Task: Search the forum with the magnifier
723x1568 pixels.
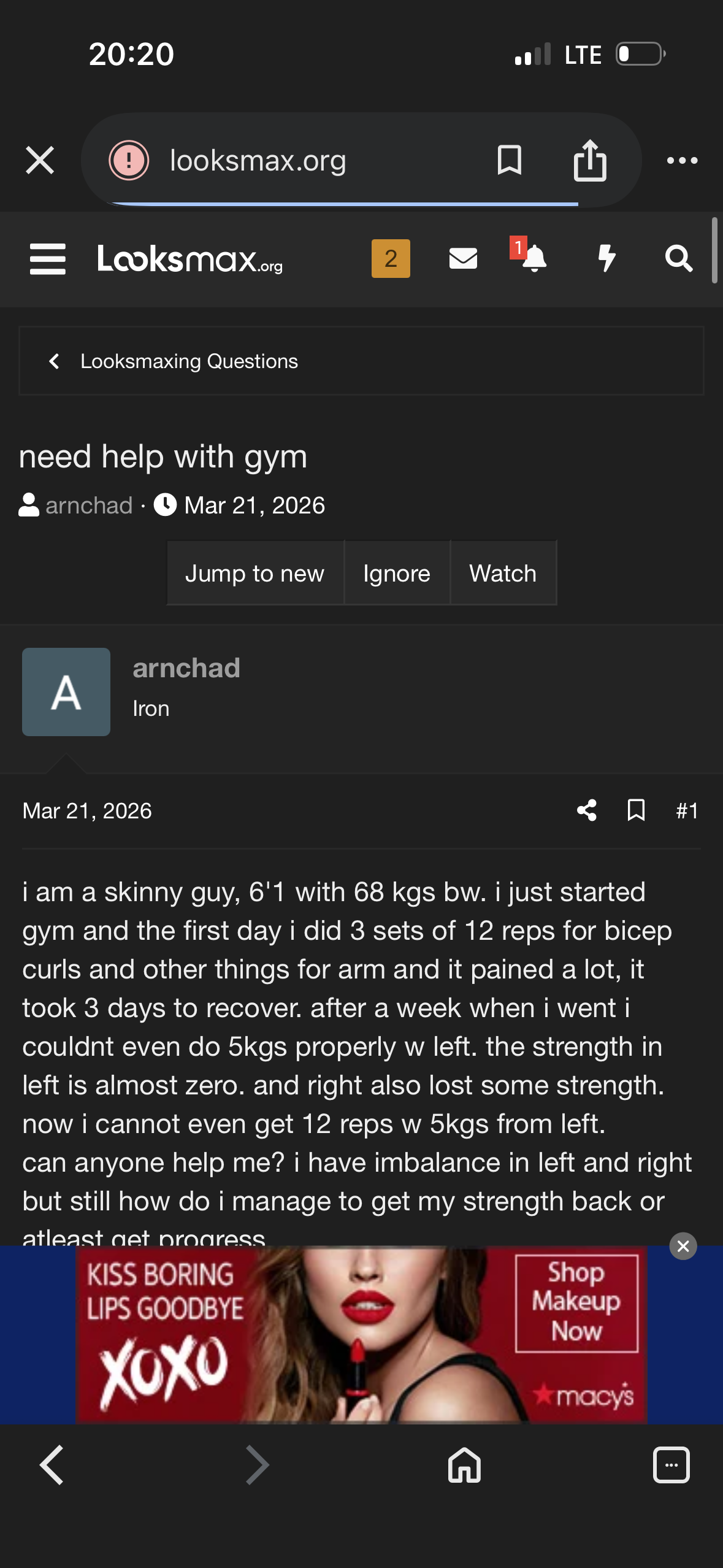Action: [x=679, y=259]
